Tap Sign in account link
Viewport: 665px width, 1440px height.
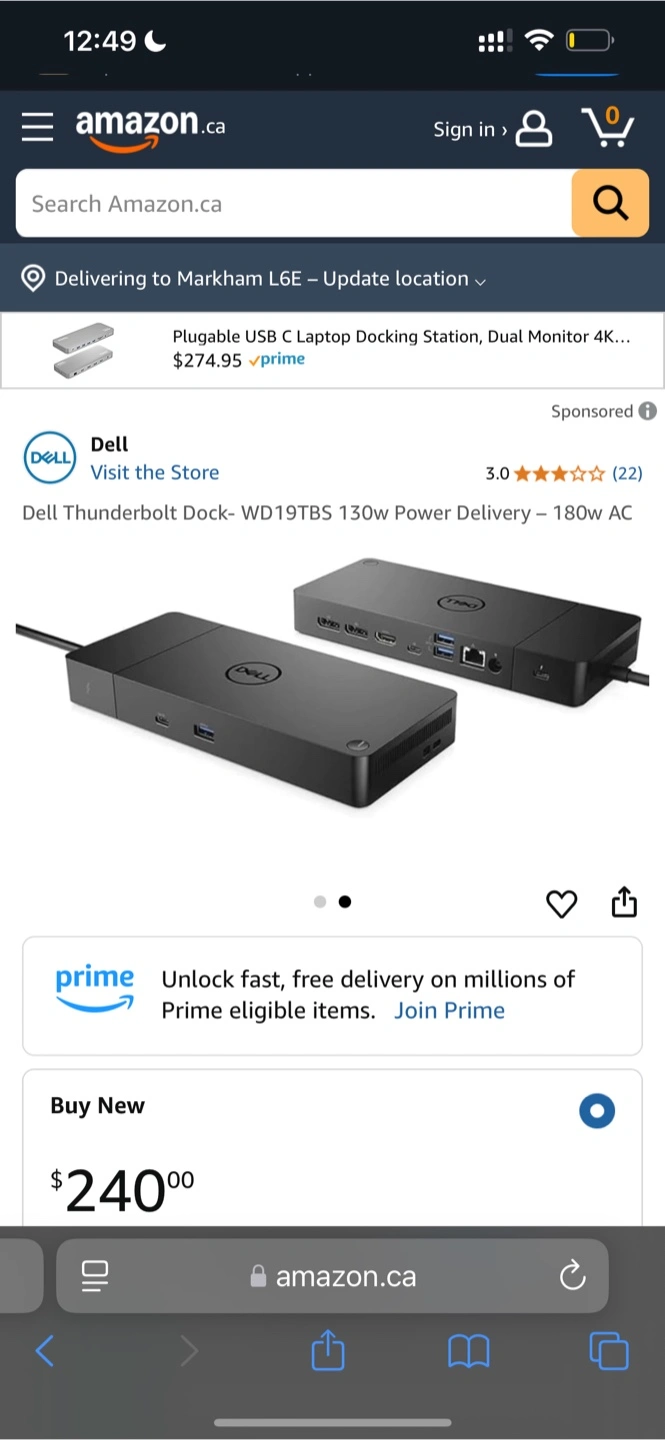(491, 129)
